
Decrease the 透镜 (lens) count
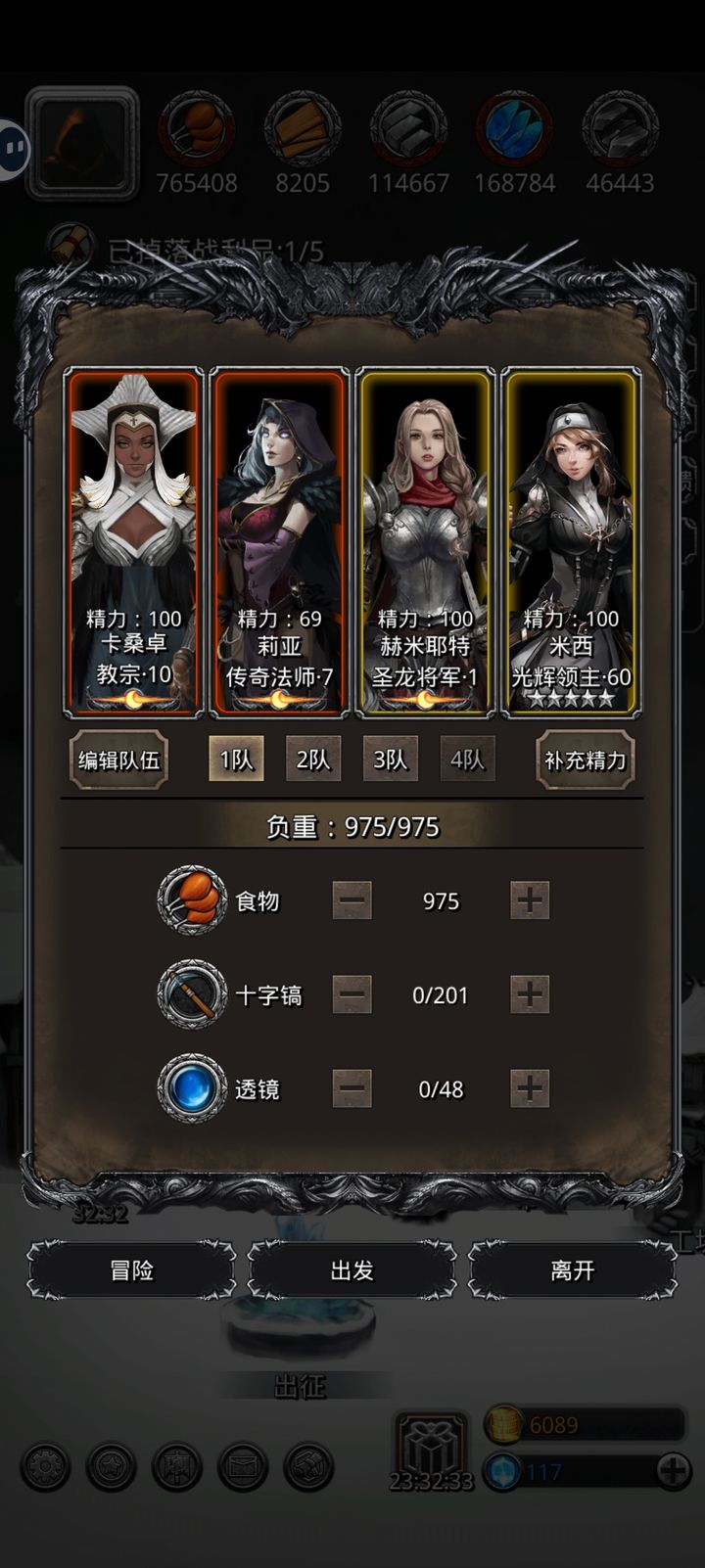[352, 1088]
